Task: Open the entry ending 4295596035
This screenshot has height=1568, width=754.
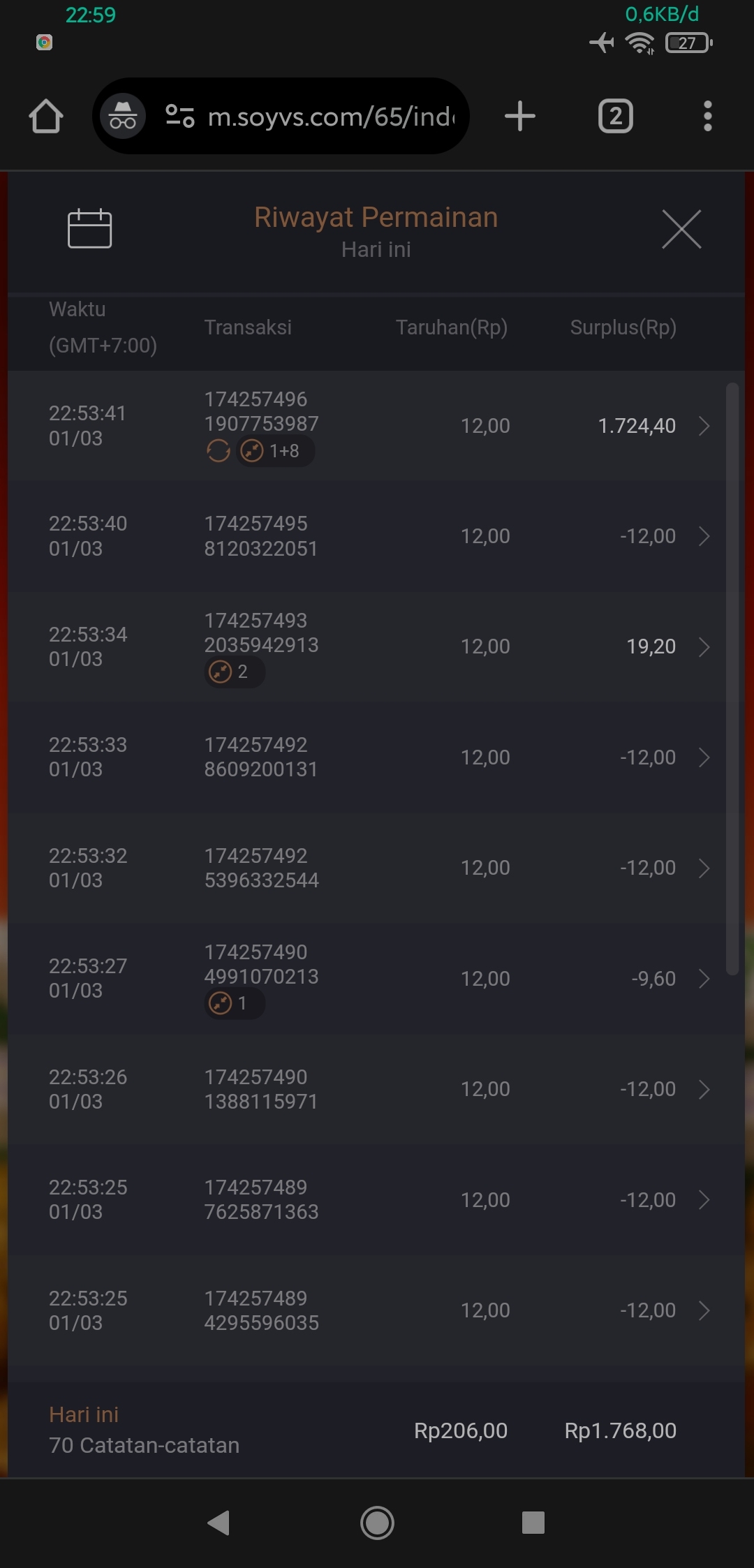Action: 704,1310
